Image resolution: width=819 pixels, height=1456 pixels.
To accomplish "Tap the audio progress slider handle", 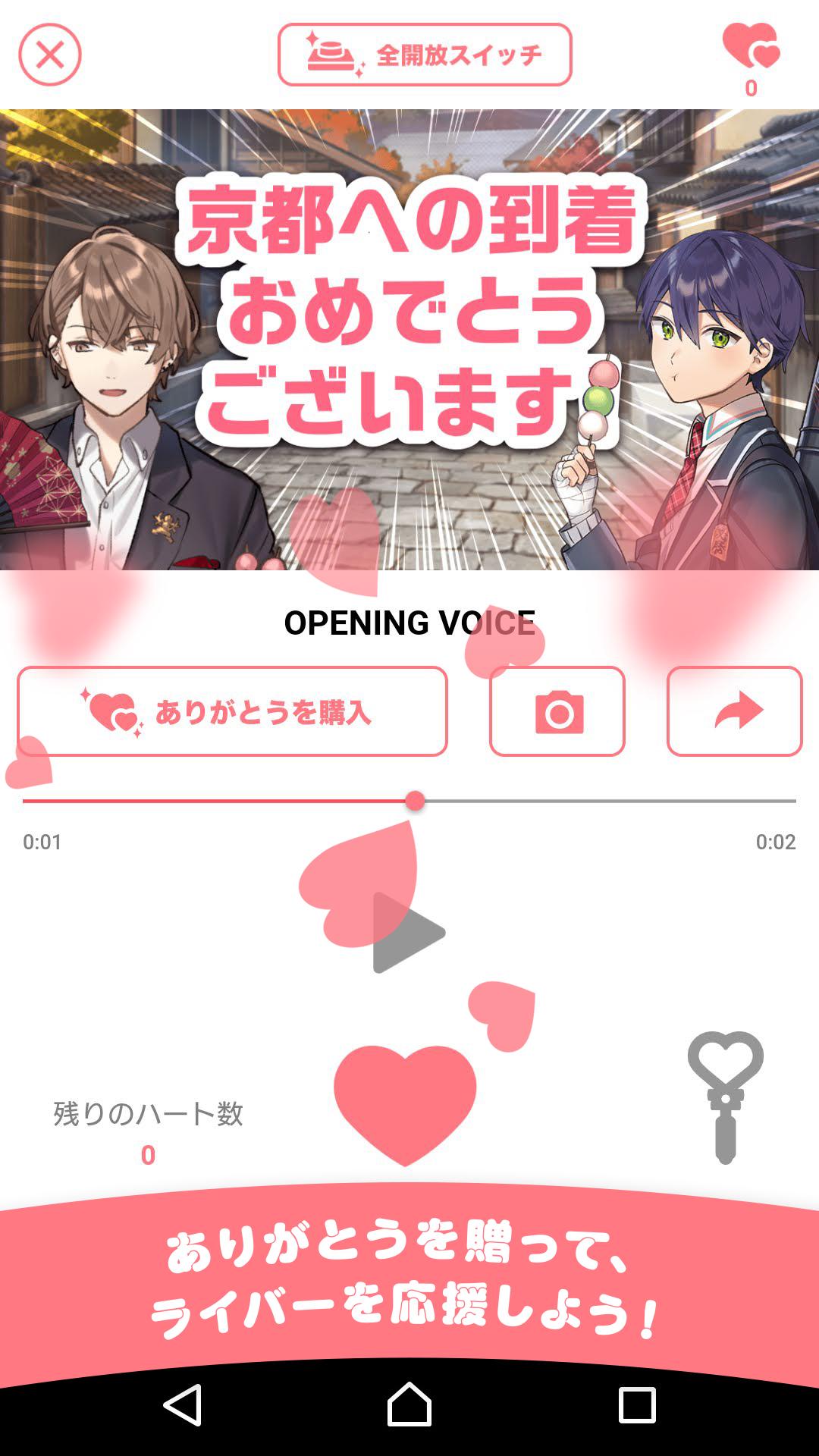I will (x=415, y=801).
